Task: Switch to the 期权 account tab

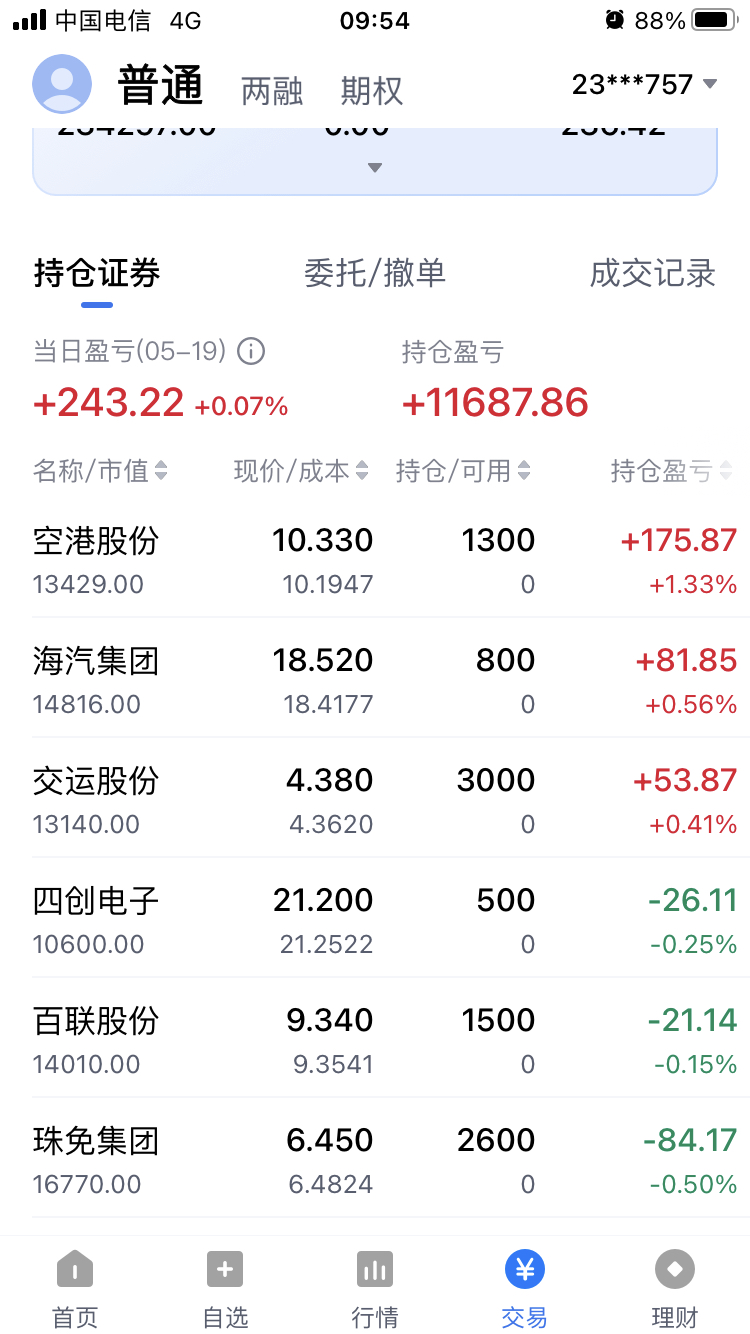Action: [371, 90]
